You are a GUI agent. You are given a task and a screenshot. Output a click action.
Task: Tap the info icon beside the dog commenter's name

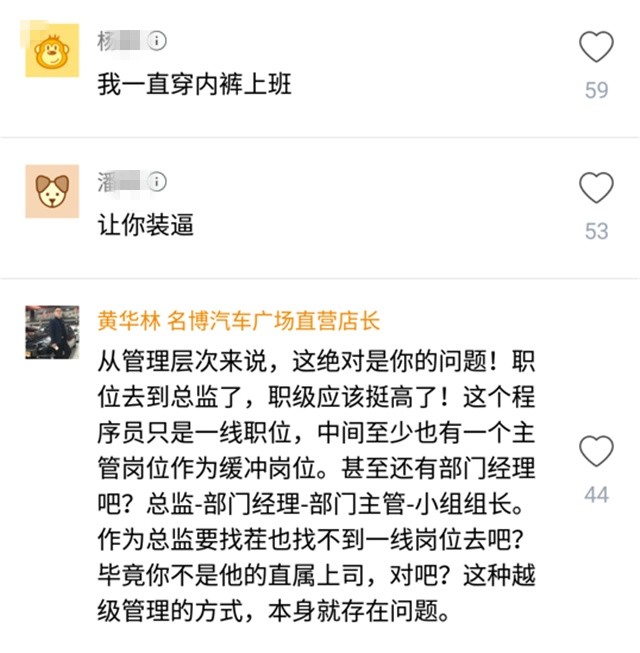[158, 182]
